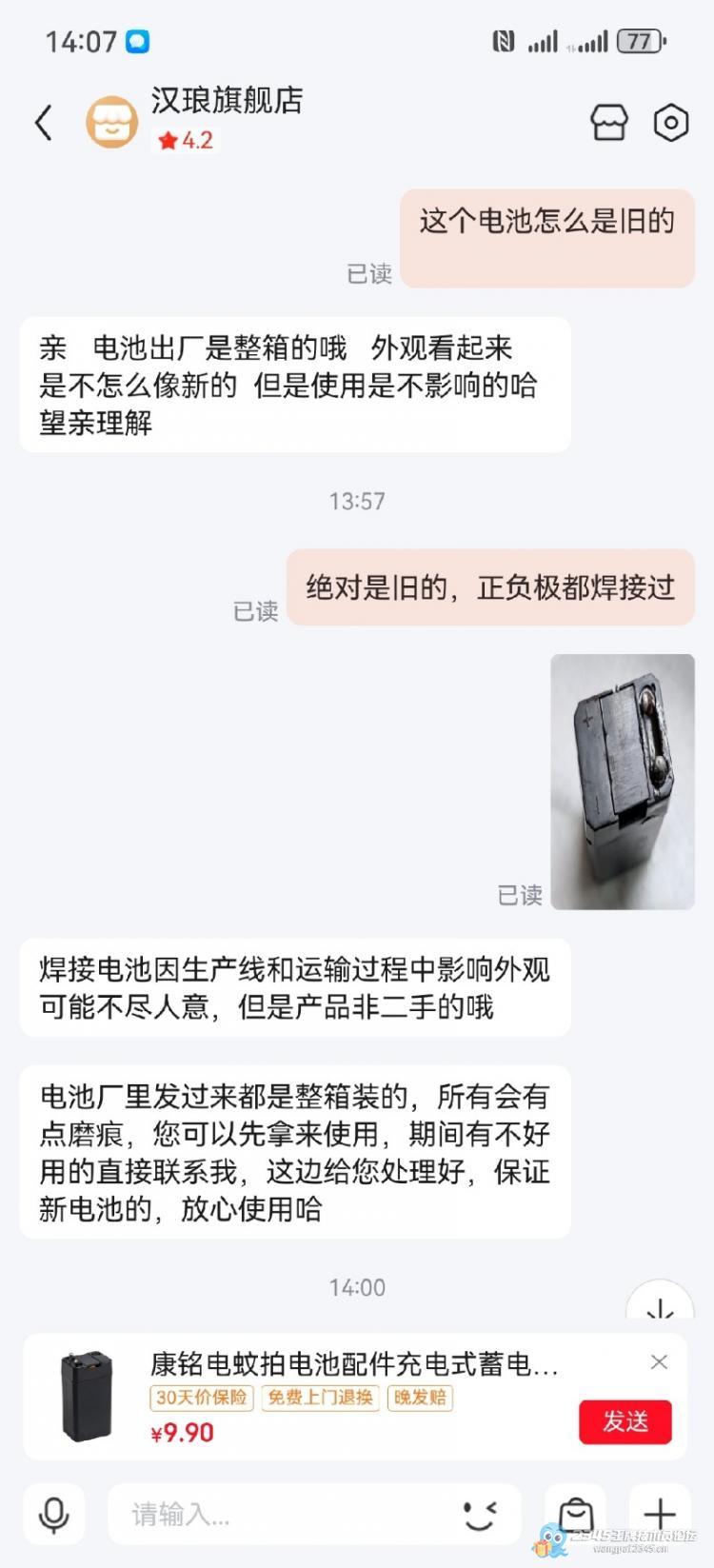Send the product link with 发送

pos(625,1421)
